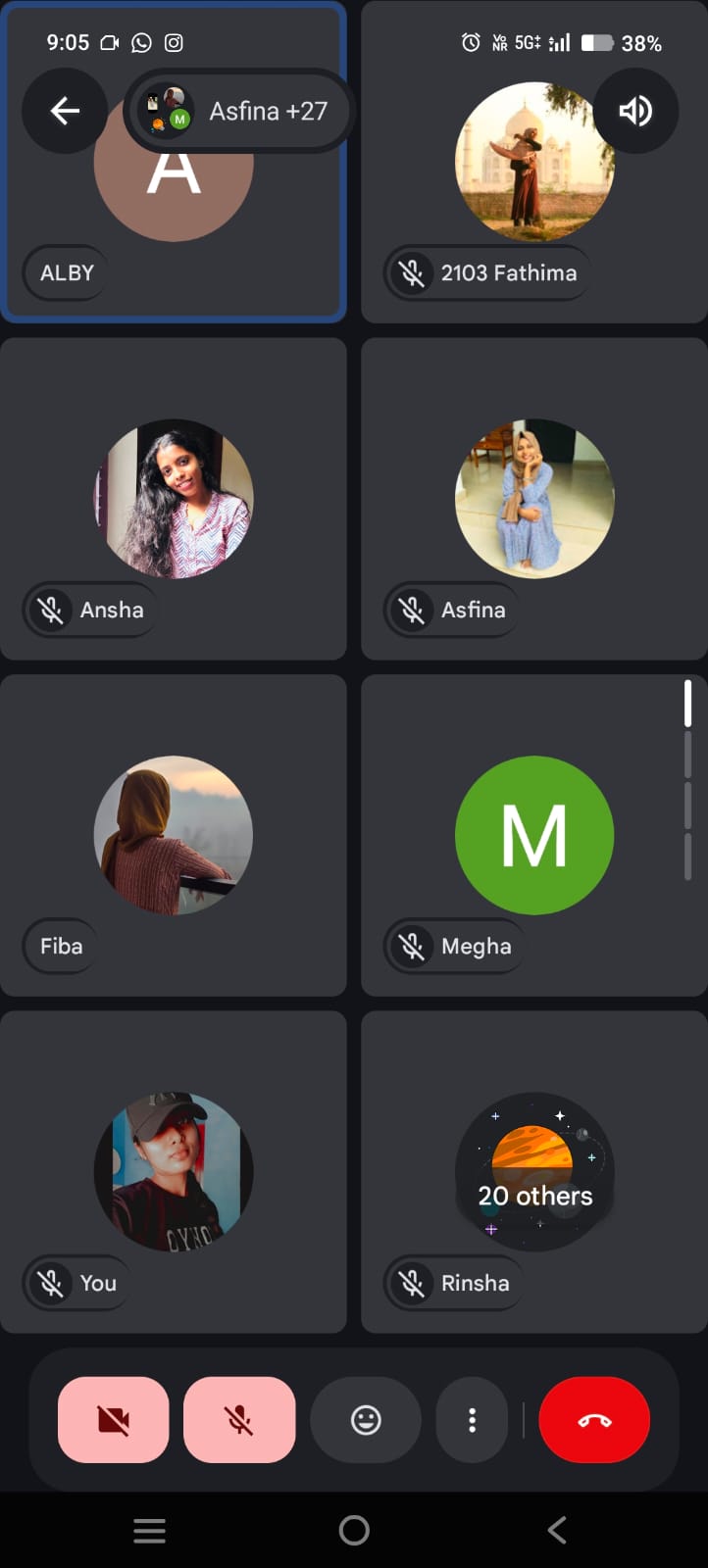Open the system recent apps menu
708x1568 pixels.
click(149, 1530)
